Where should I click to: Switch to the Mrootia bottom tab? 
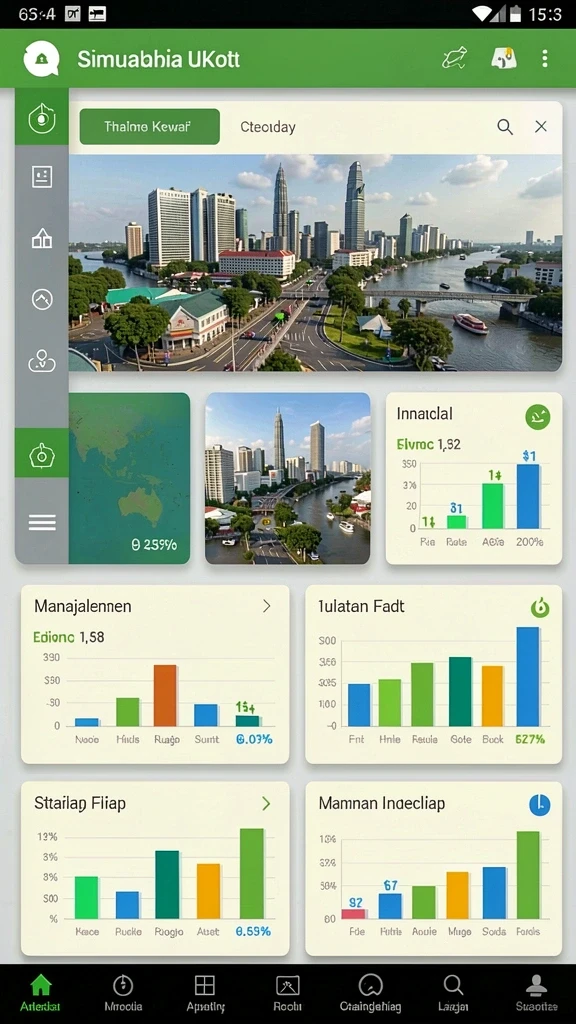click(123, 993)
